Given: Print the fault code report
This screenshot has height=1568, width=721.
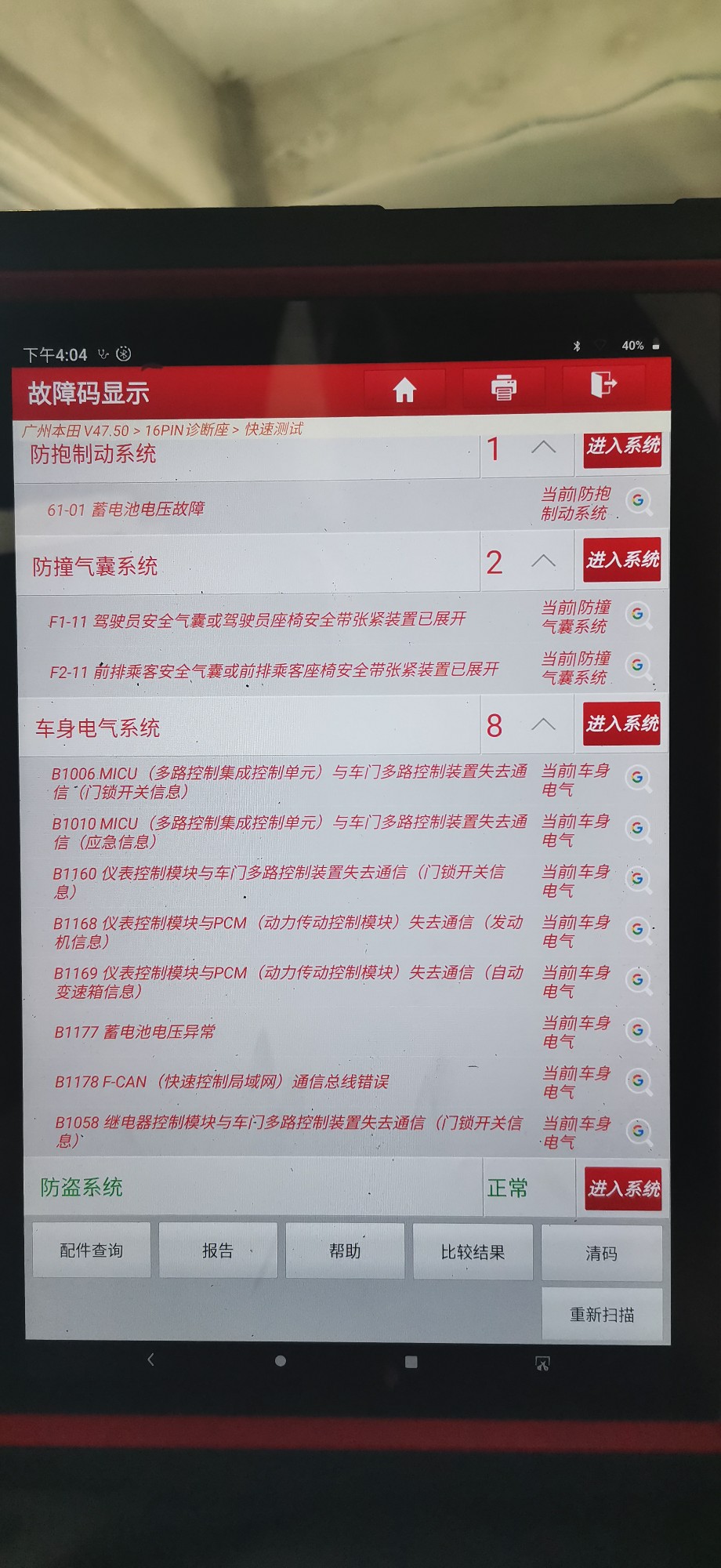Looking at the screenshot, I should (x=503, y=388).
